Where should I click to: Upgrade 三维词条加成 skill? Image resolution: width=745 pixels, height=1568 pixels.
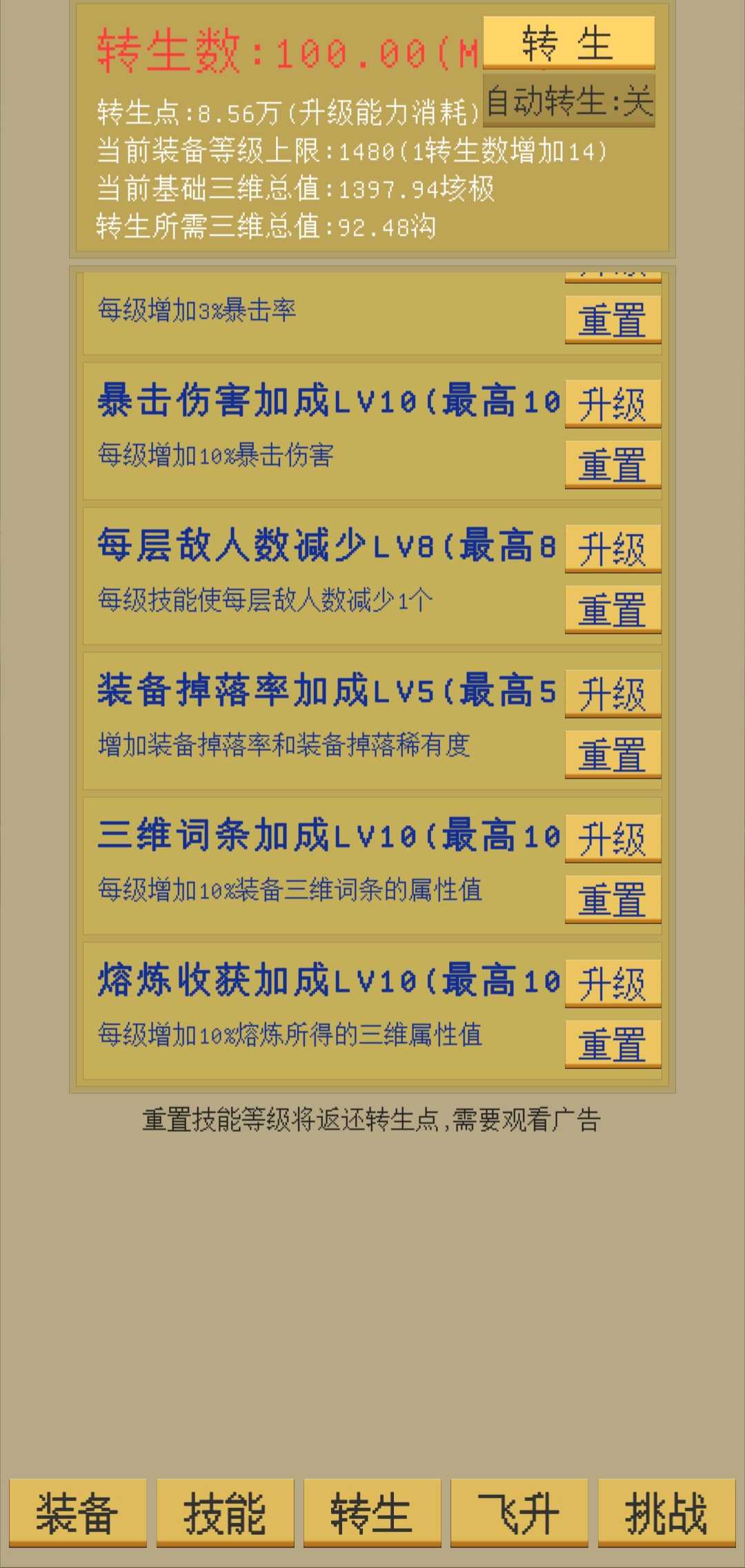tap(613, 839)
